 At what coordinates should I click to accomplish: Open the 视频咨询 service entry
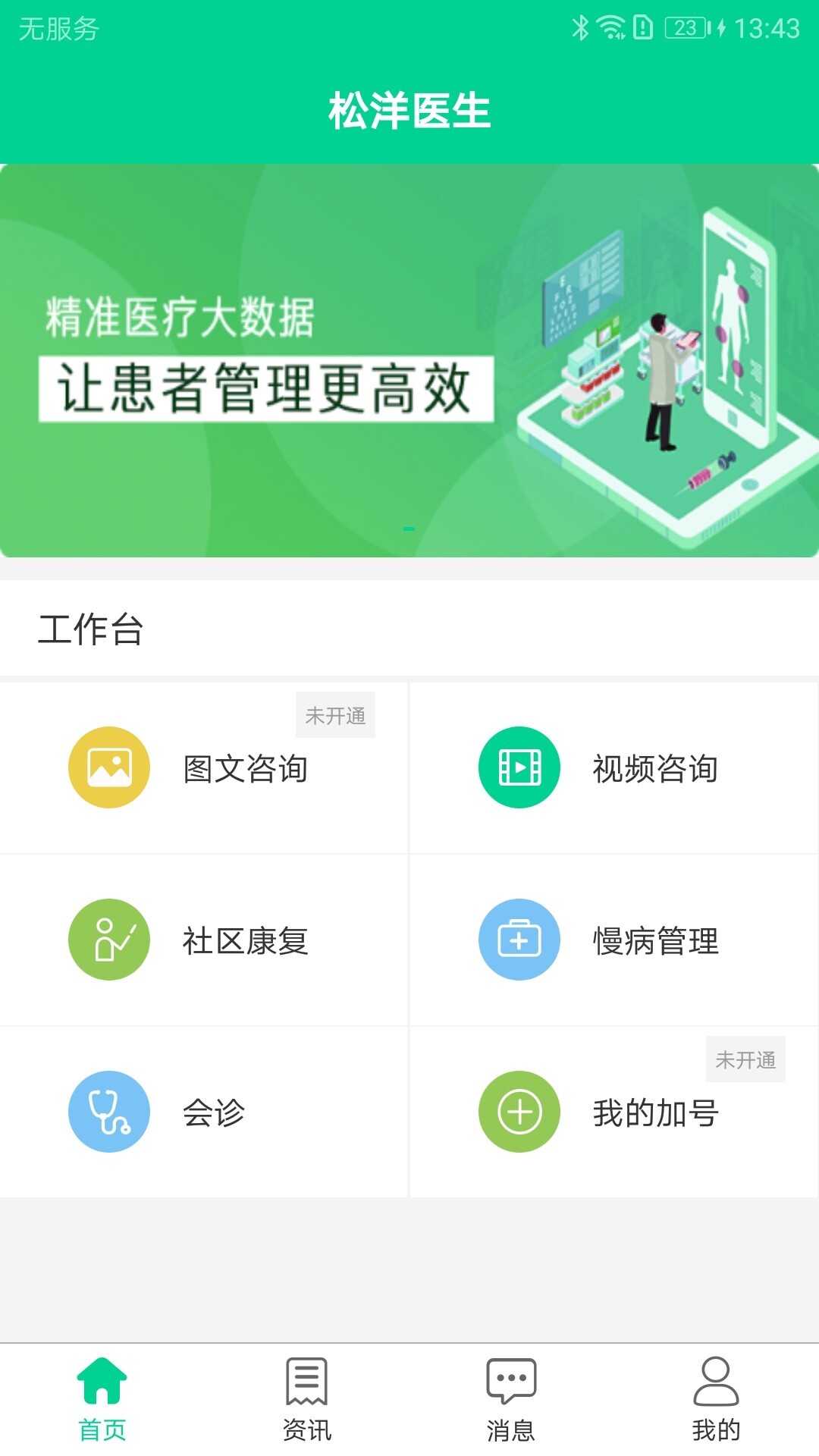(614, 767)
